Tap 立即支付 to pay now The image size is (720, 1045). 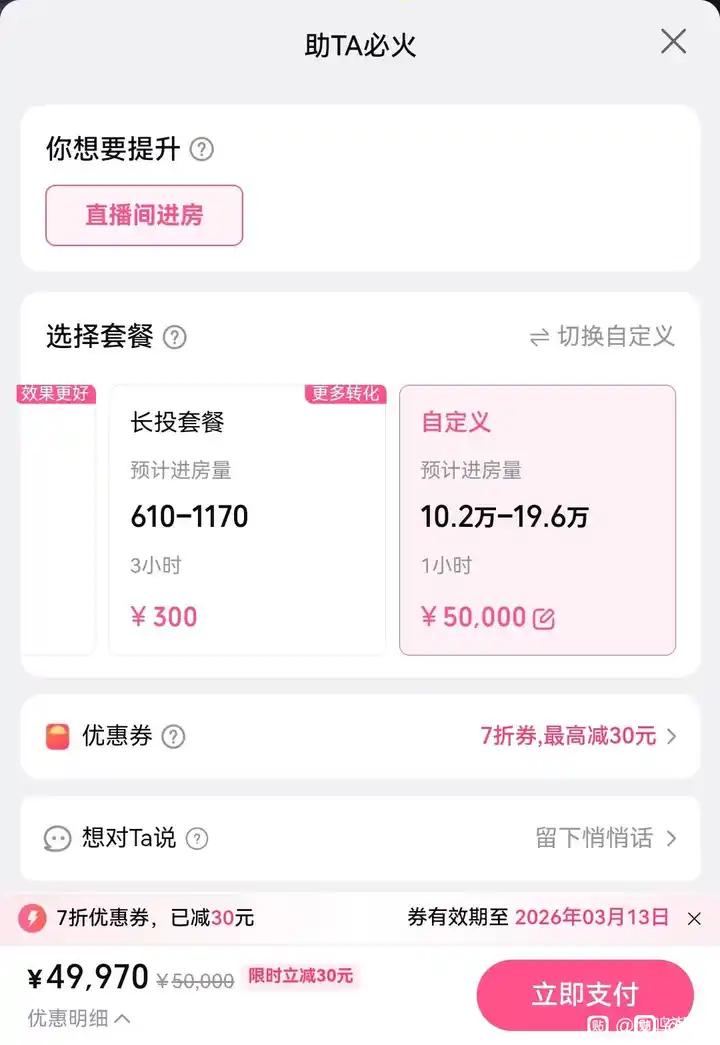coord(585,994)
